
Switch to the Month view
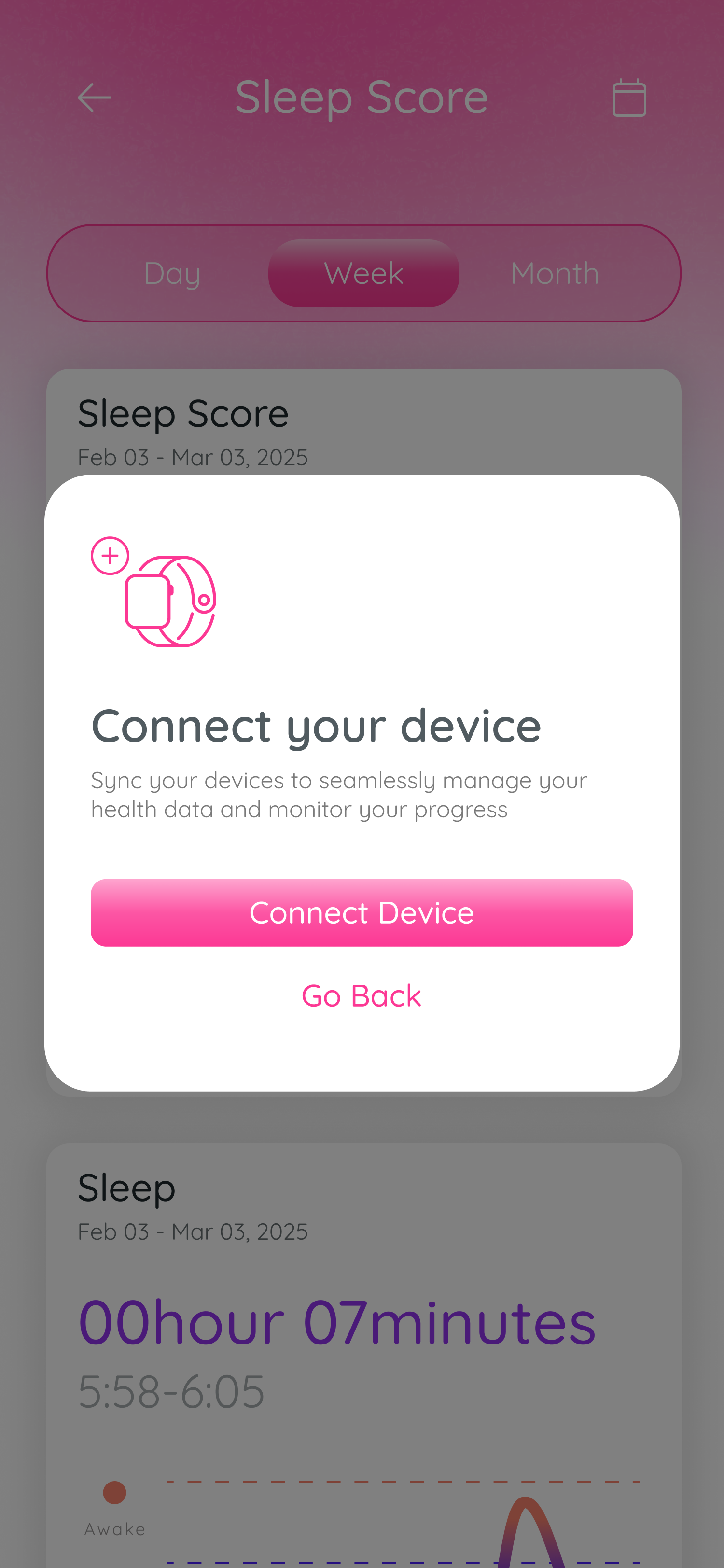[555, 273]
